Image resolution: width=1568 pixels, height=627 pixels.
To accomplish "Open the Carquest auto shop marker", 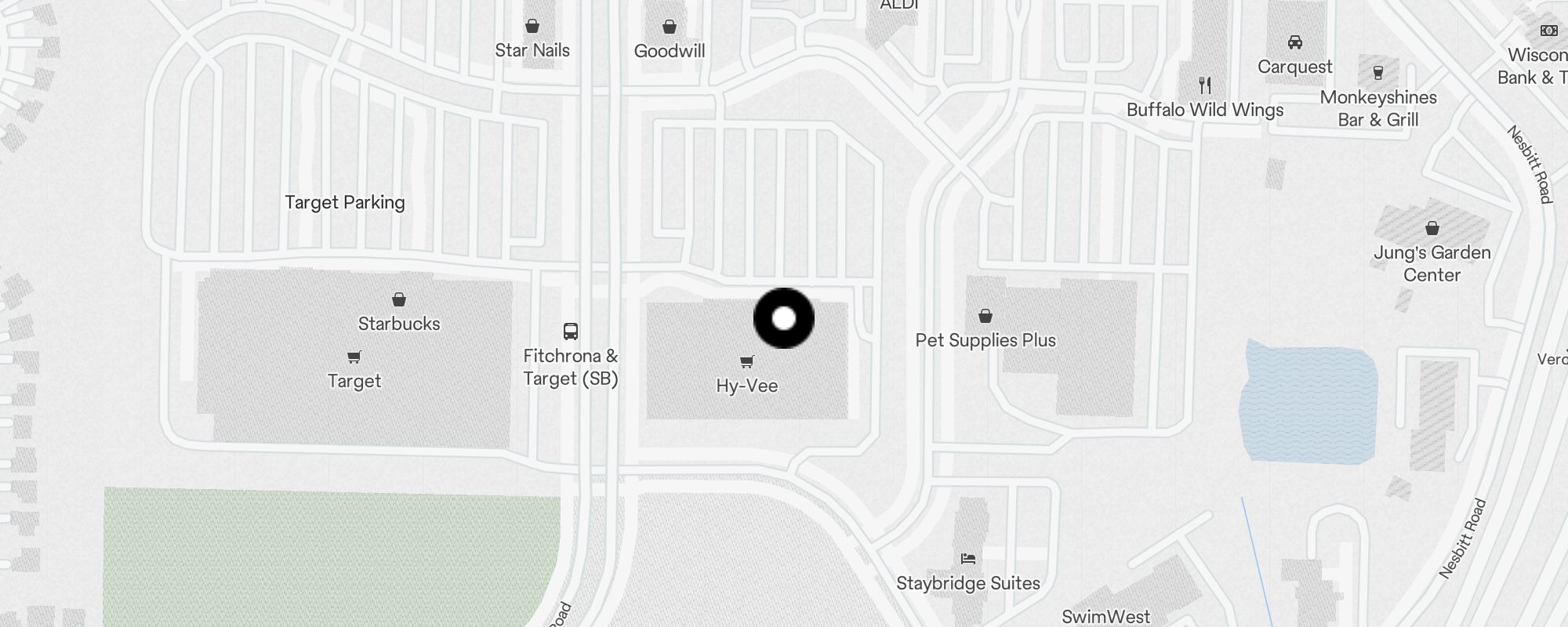I will [x=1295, y=43].
